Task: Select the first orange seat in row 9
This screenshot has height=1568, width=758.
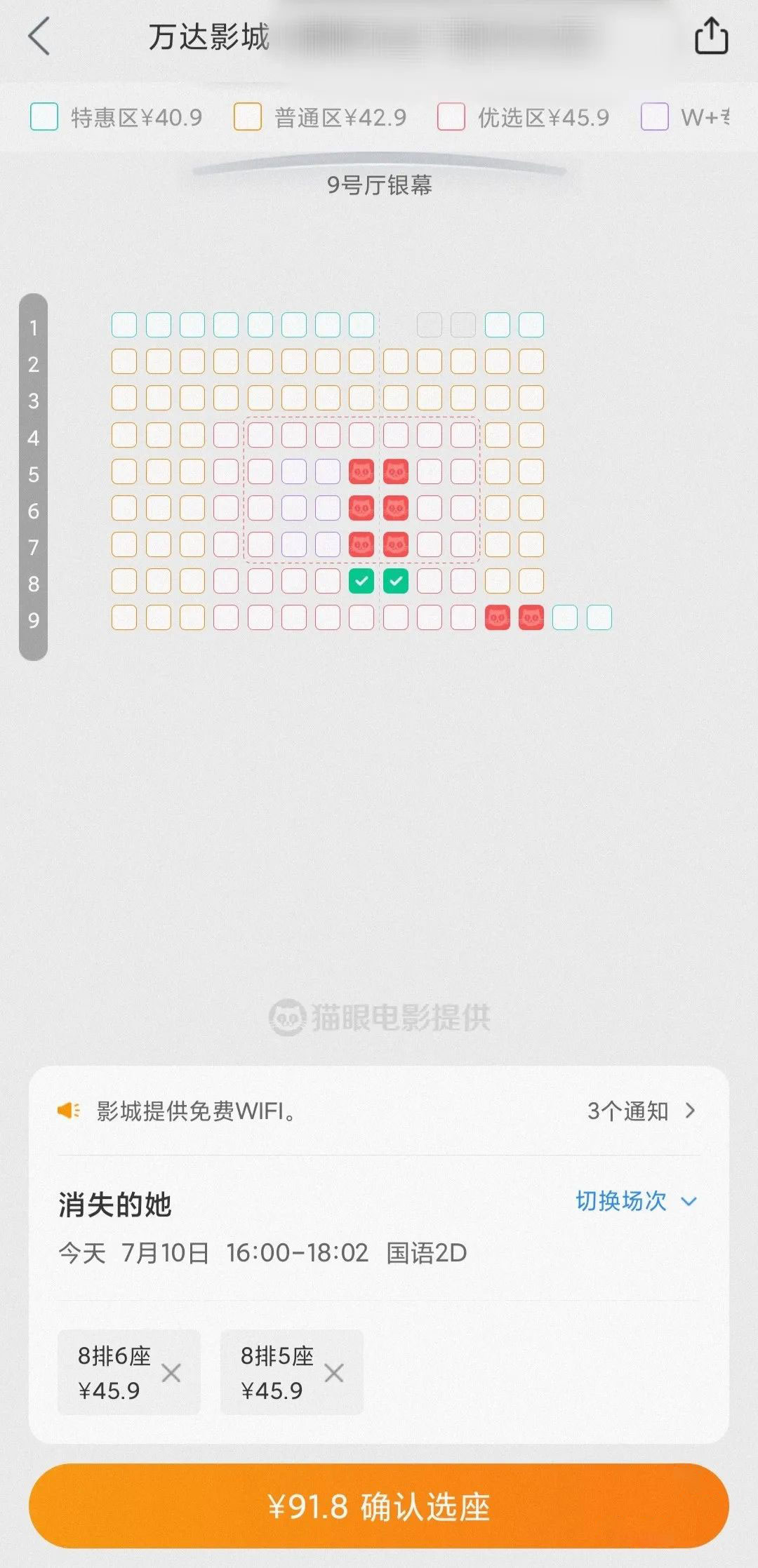Action: 124,617
